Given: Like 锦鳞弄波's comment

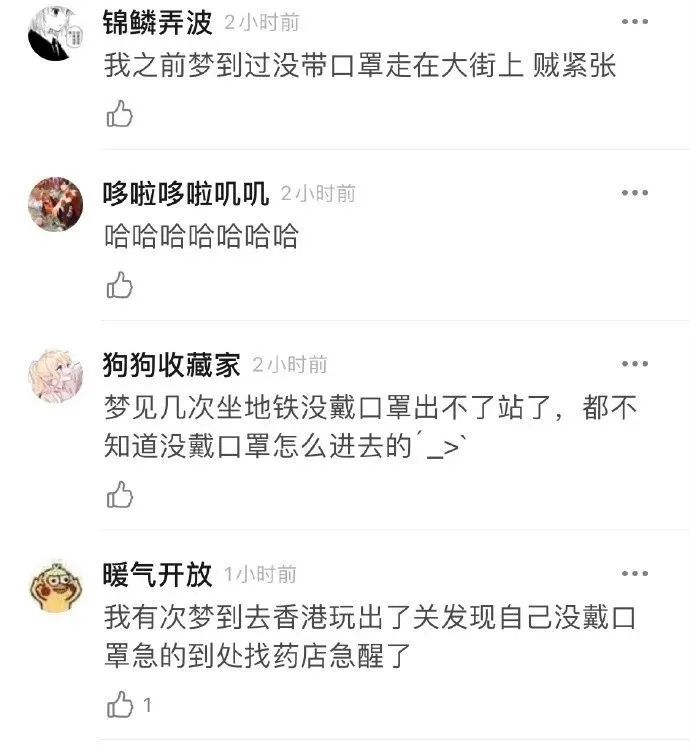Looking at the screenshot, I should coord(120,113).
